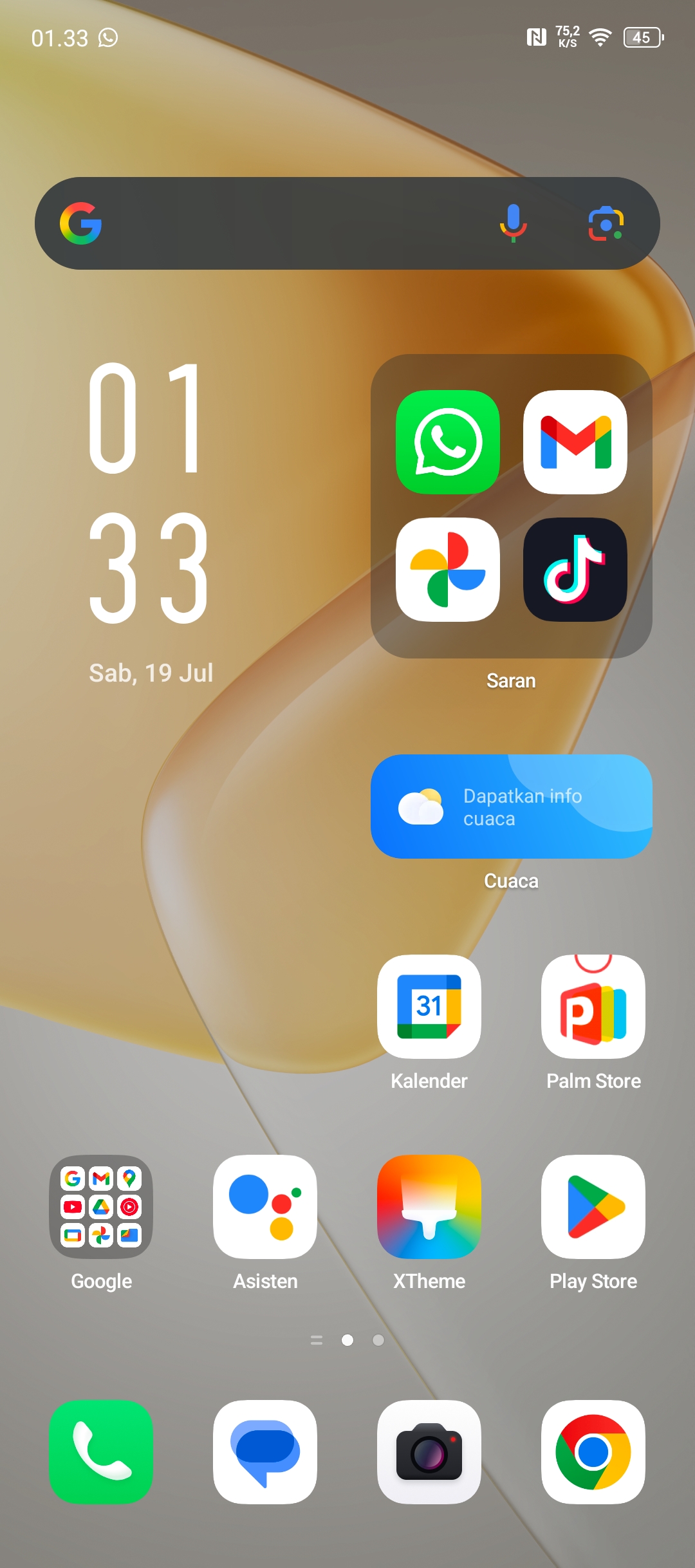Open the Google search bar
This screenshot has width=695, height=1568.
pos(290,223)
